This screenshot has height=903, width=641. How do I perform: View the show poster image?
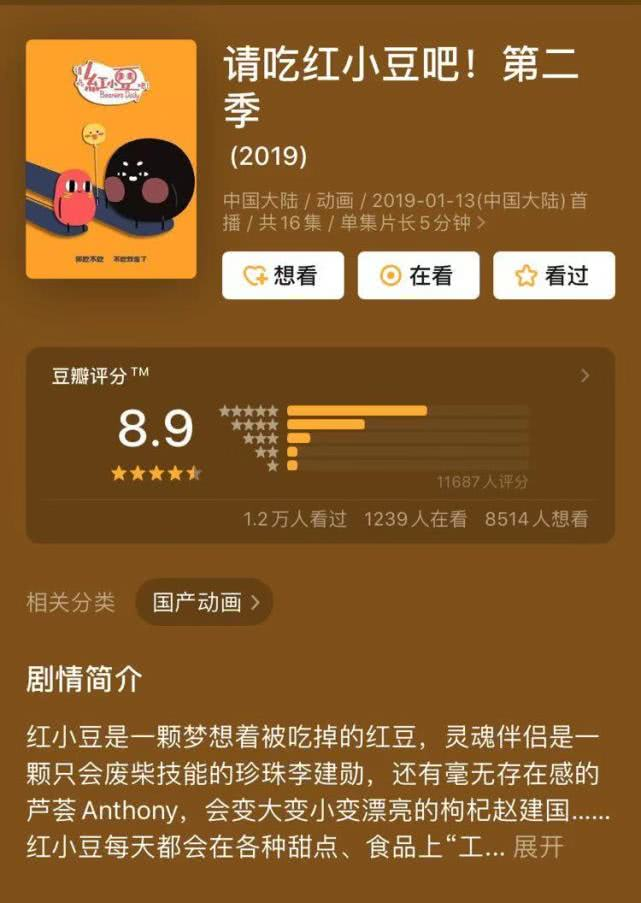[x=111, y=159]
